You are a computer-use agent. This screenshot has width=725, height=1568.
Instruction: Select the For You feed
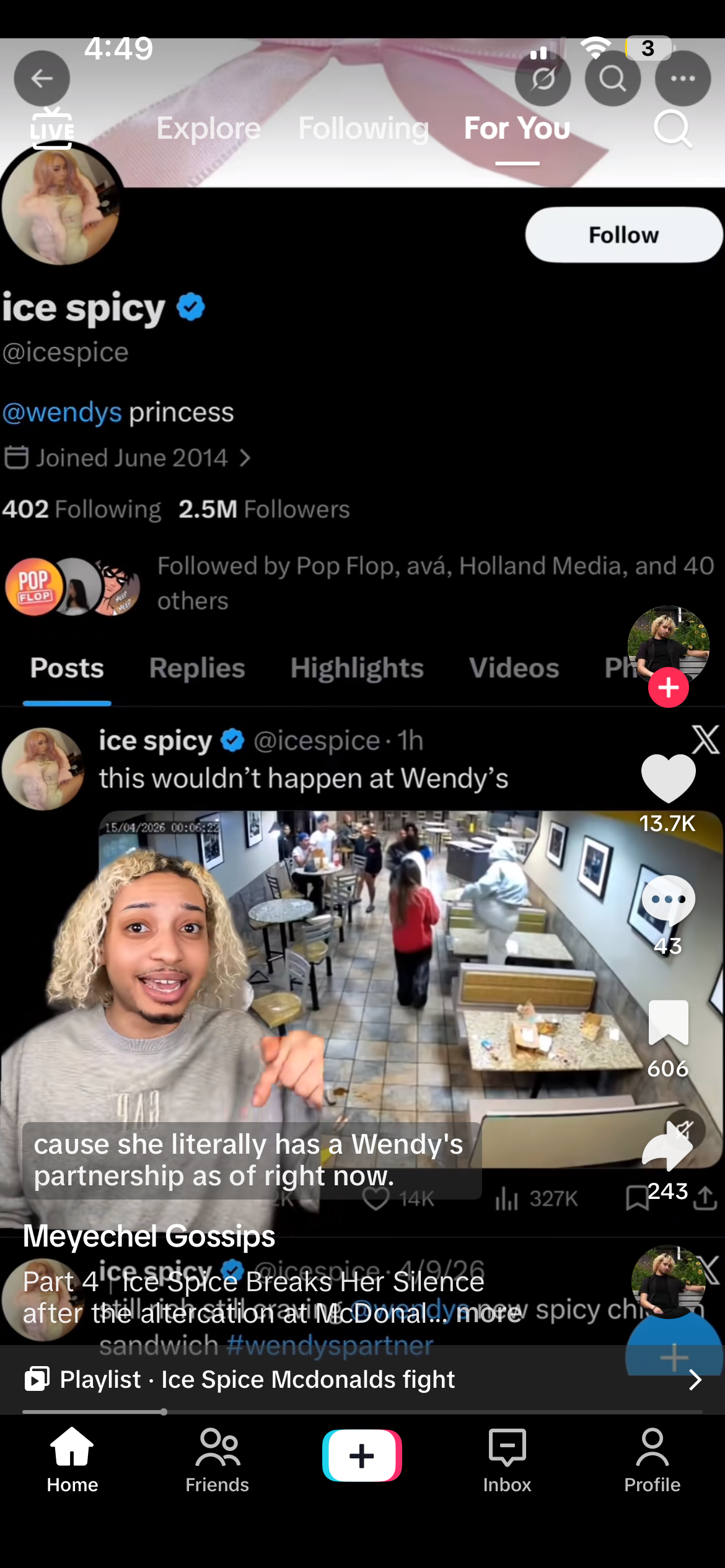[x=517, y=128]
